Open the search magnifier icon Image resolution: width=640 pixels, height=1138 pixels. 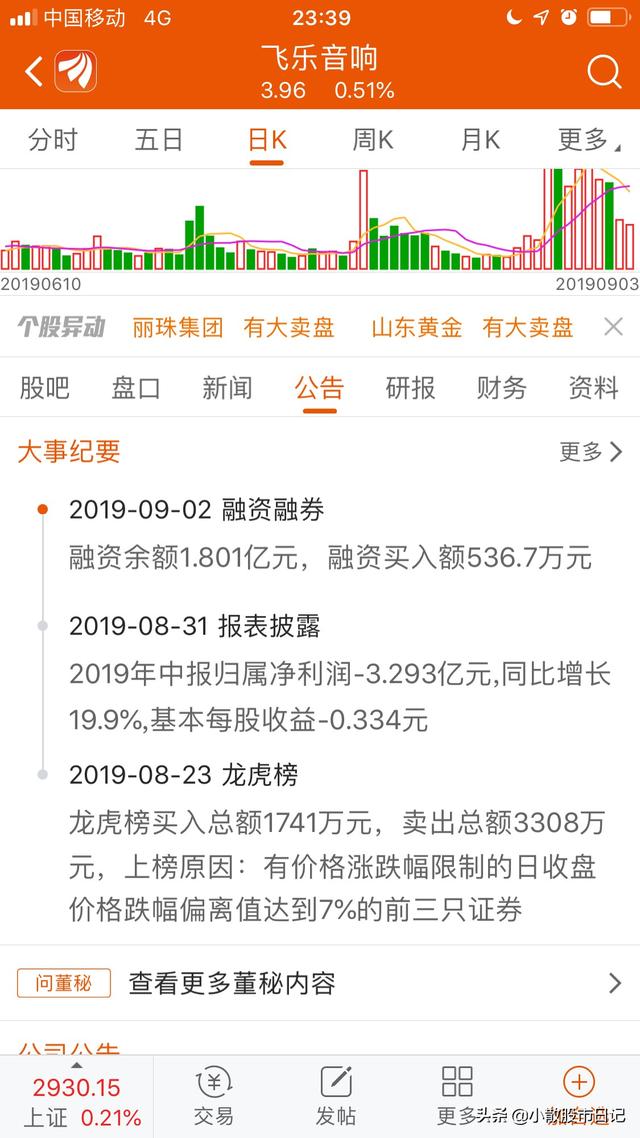click(604, 72)
